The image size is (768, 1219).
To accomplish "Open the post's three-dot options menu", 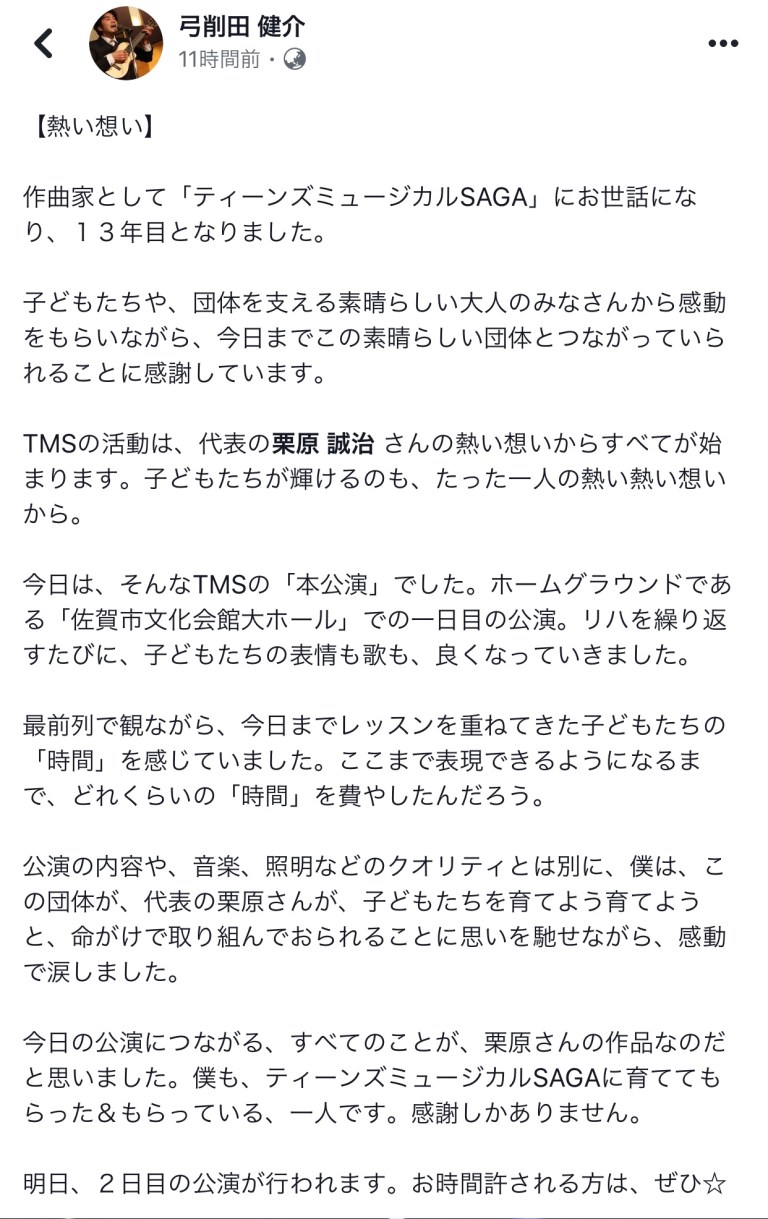I will (722, 44).
